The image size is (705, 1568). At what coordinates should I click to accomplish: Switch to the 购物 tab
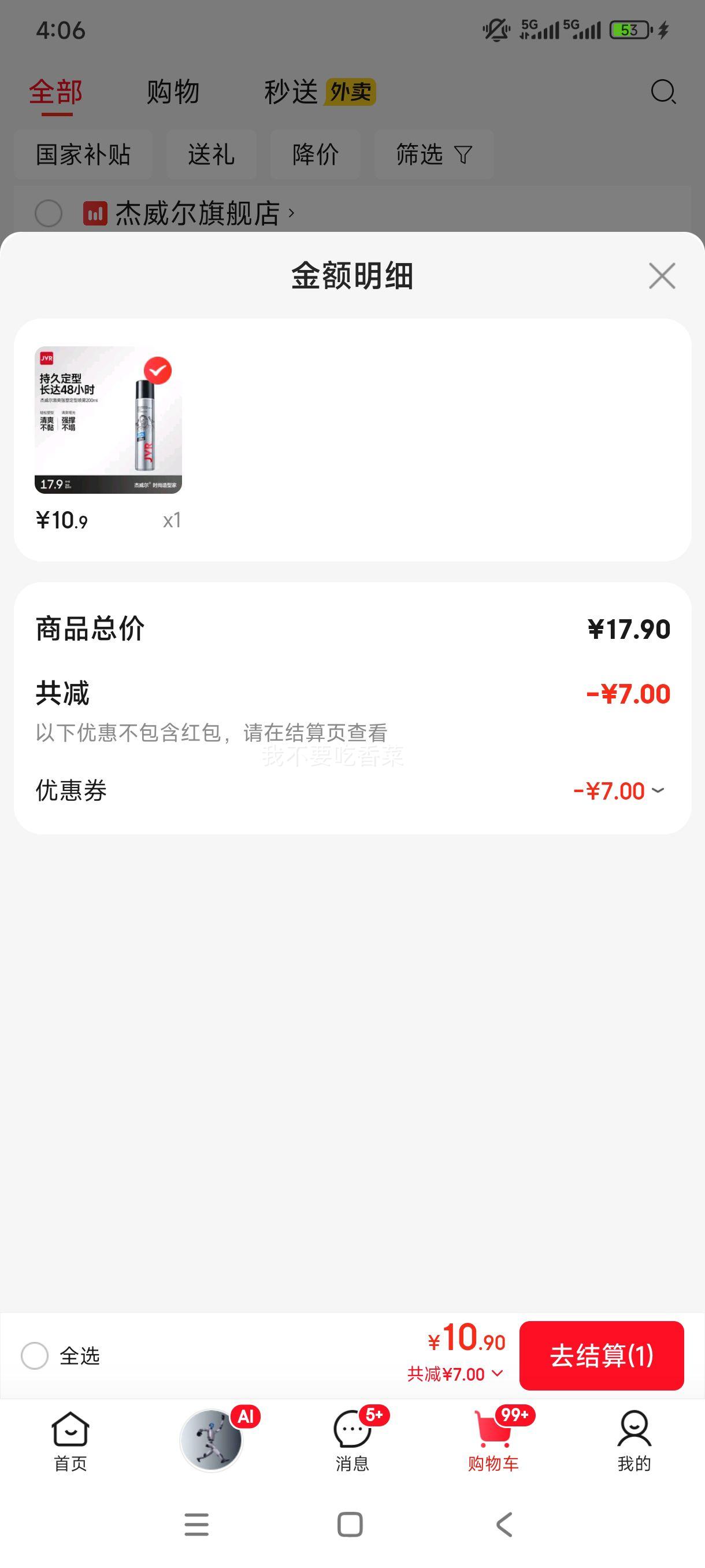pyautogui.click(x=172, y=92)
